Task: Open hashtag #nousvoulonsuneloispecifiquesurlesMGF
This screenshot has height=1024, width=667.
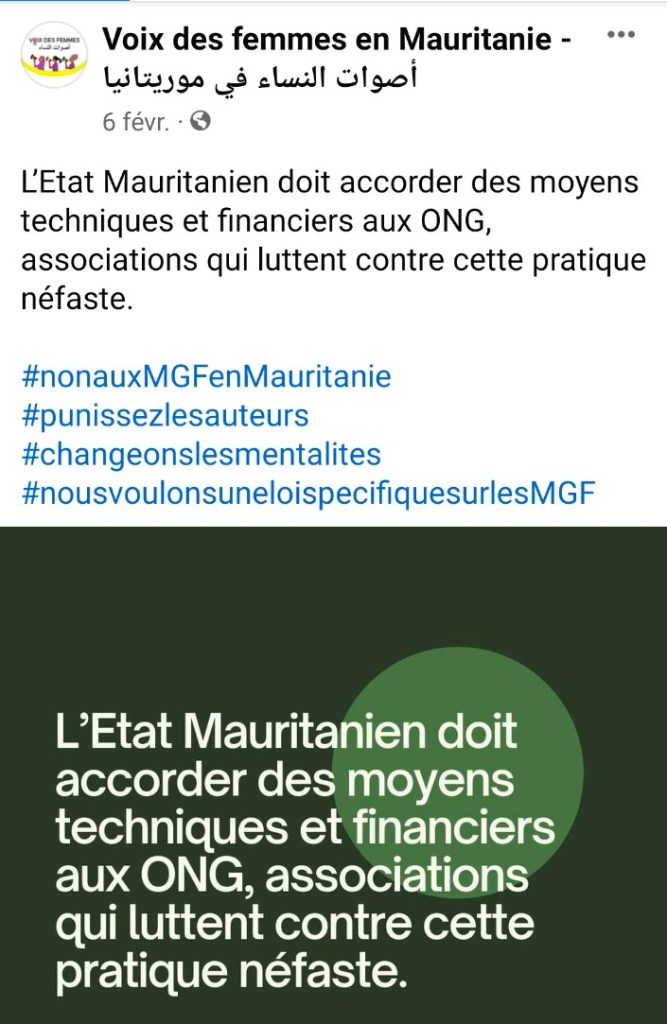Action: [x=308, y=492]
